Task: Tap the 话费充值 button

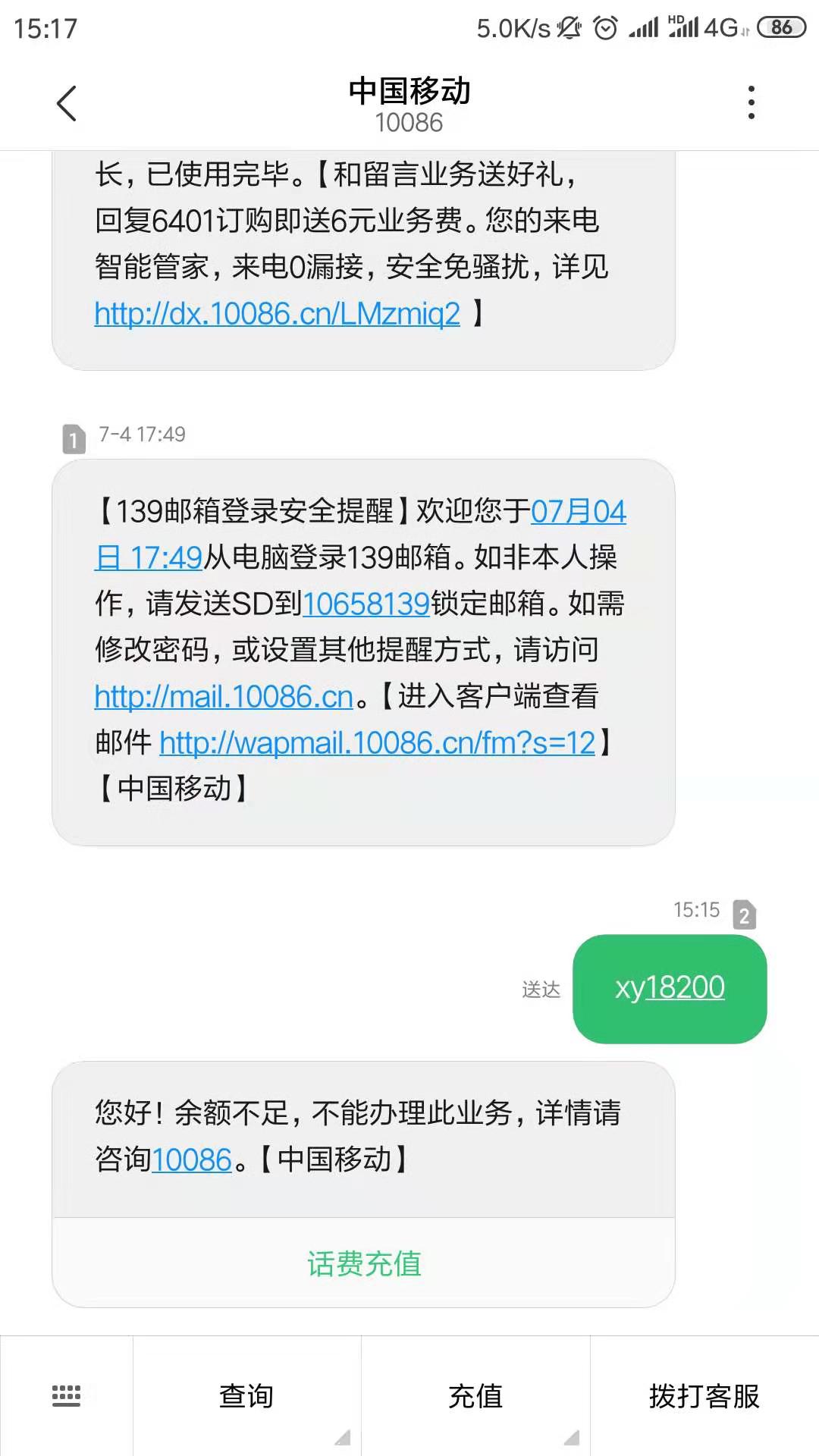Action: click(x=364, y=1263)
